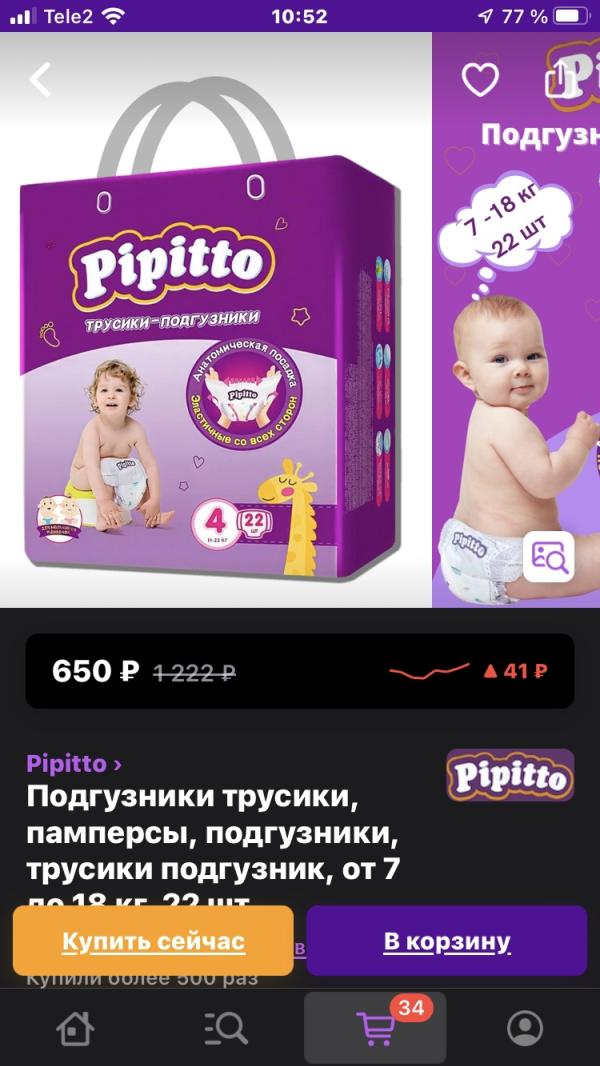Tap the 'Купить сейчас' button
600x1066 pixels.
154,941
